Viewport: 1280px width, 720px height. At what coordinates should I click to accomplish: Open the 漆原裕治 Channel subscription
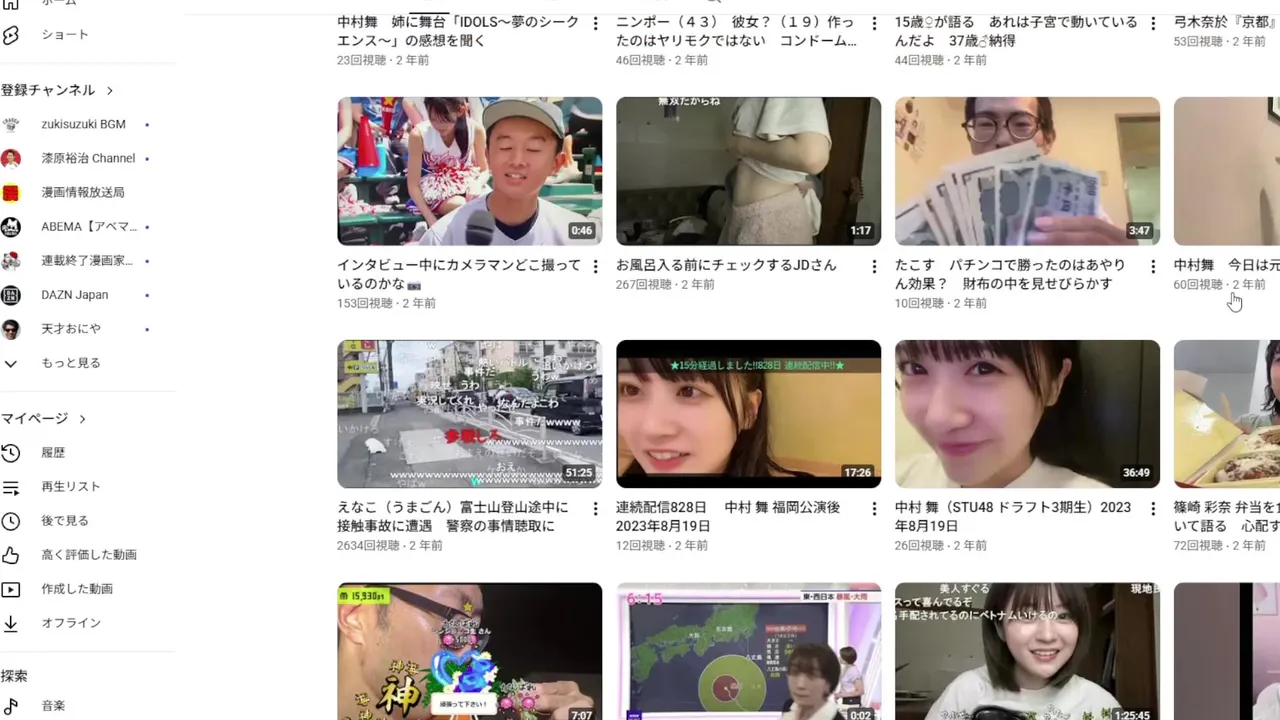(x=88, y=158)
